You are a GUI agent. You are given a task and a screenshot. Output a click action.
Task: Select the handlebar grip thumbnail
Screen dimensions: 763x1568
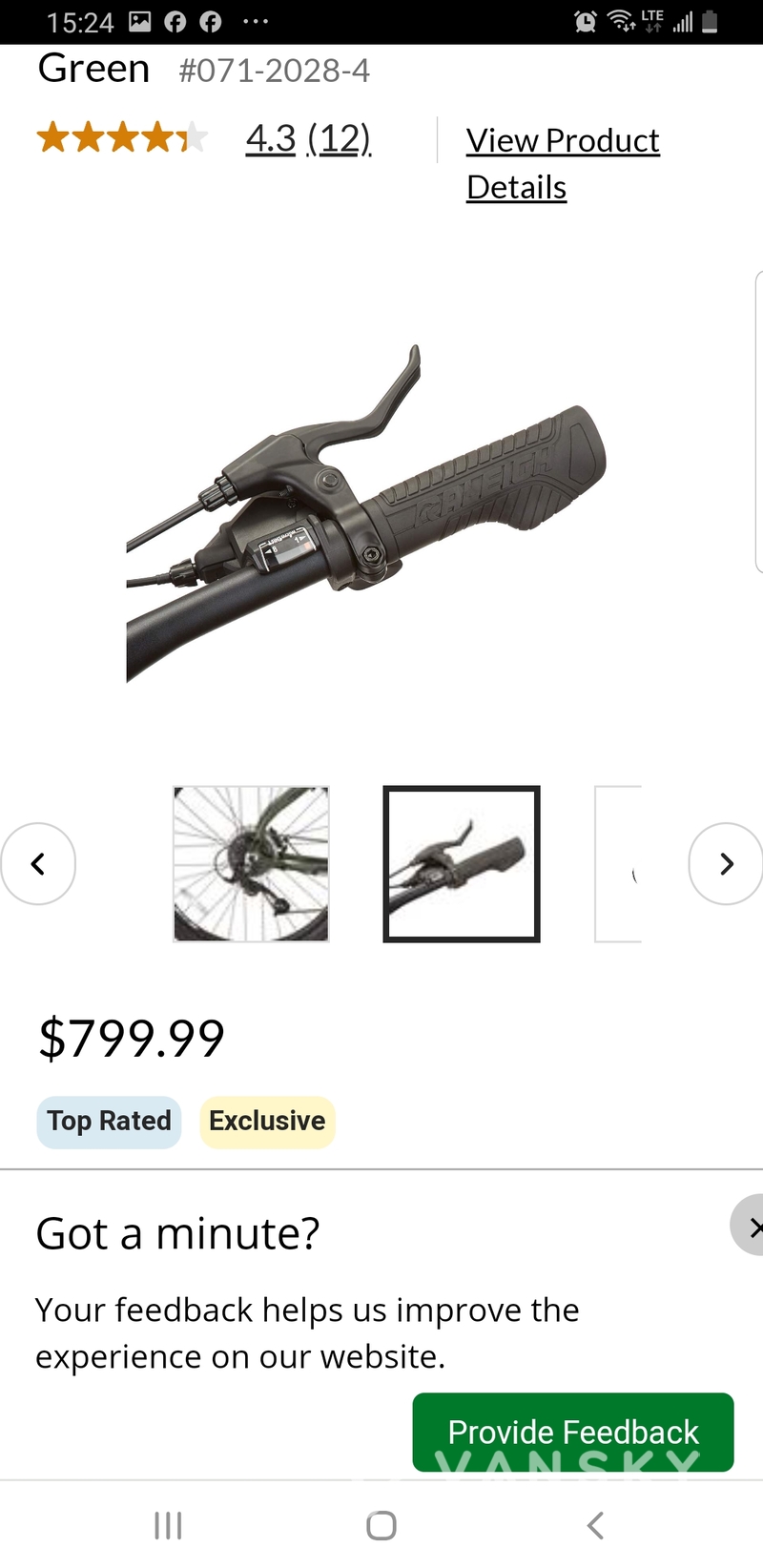tap(462, 864)
